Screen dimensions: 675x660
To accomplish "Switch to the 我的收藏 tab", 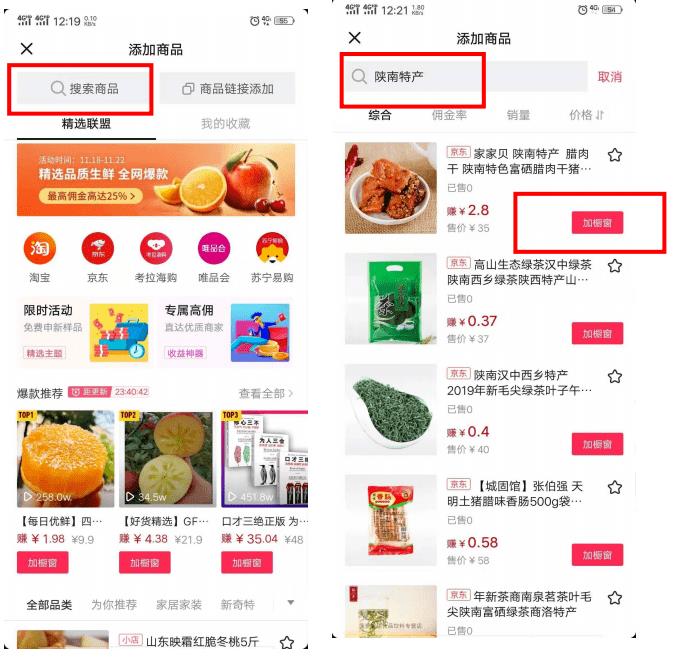I will [x=226, y=124].
